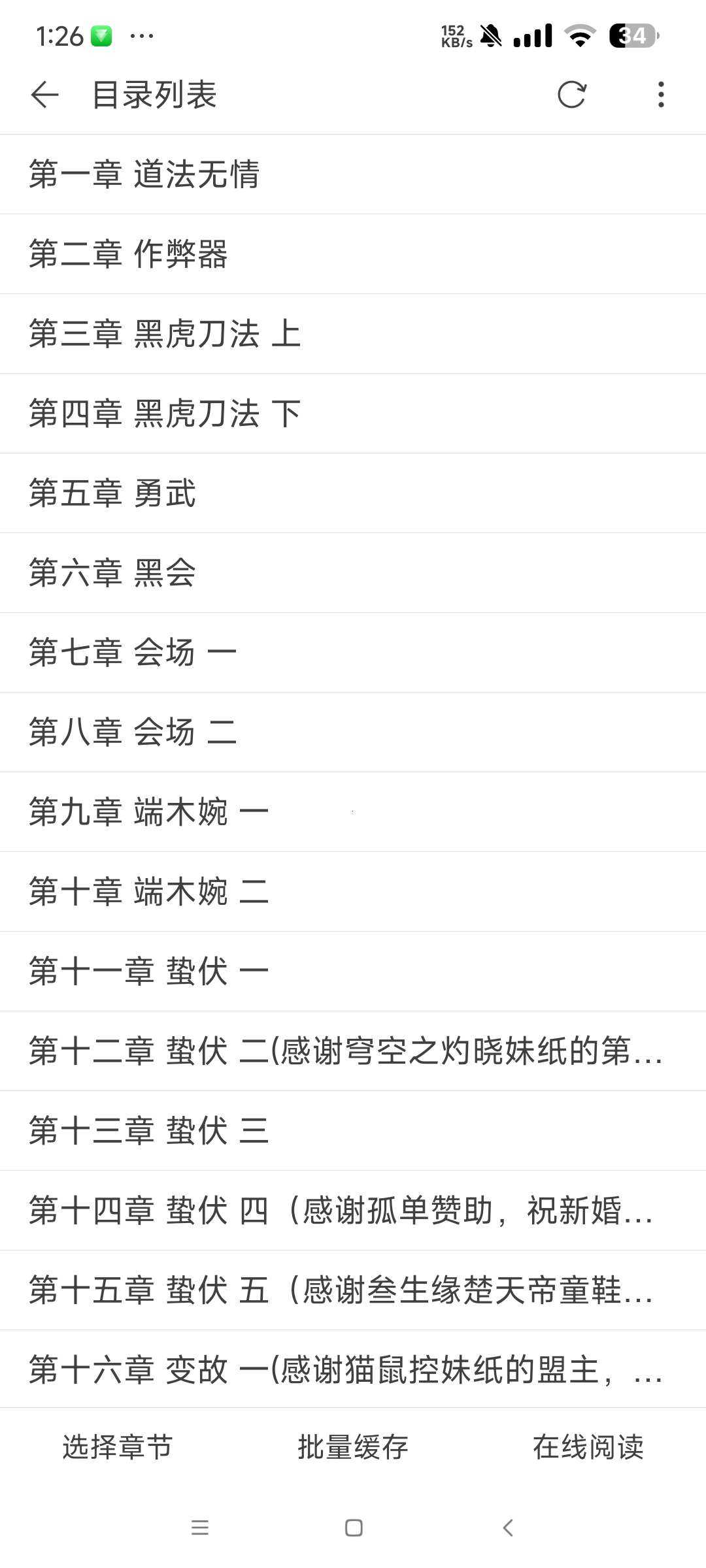This screenshot has width=706, height=1568.
Task: Open the three-dot overflow menu
Action: (661, 95)
